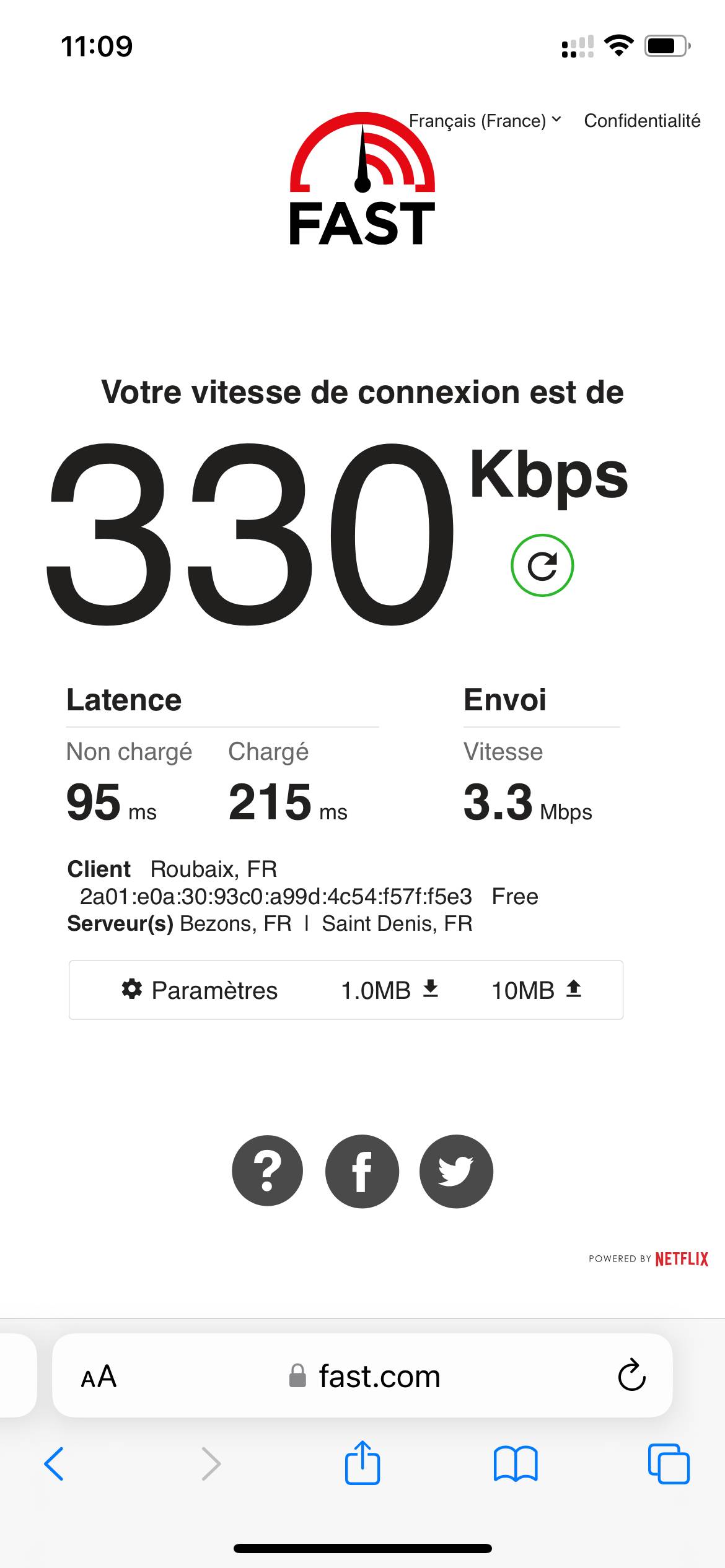Share results on Twitter

tap(456, 1170)
